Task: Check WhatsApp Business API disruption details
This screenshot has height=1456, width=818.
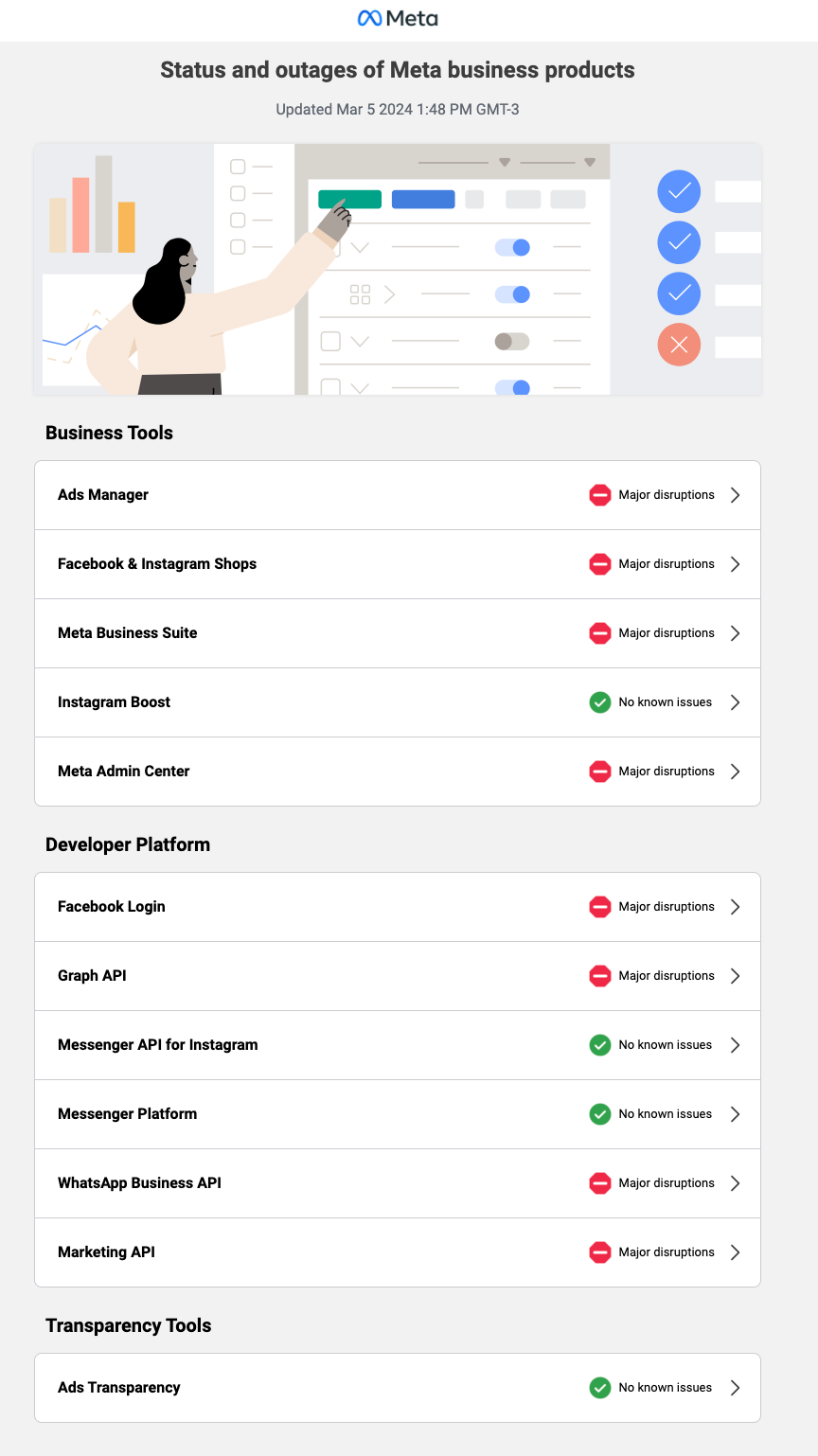Action: click(398, 1183)
